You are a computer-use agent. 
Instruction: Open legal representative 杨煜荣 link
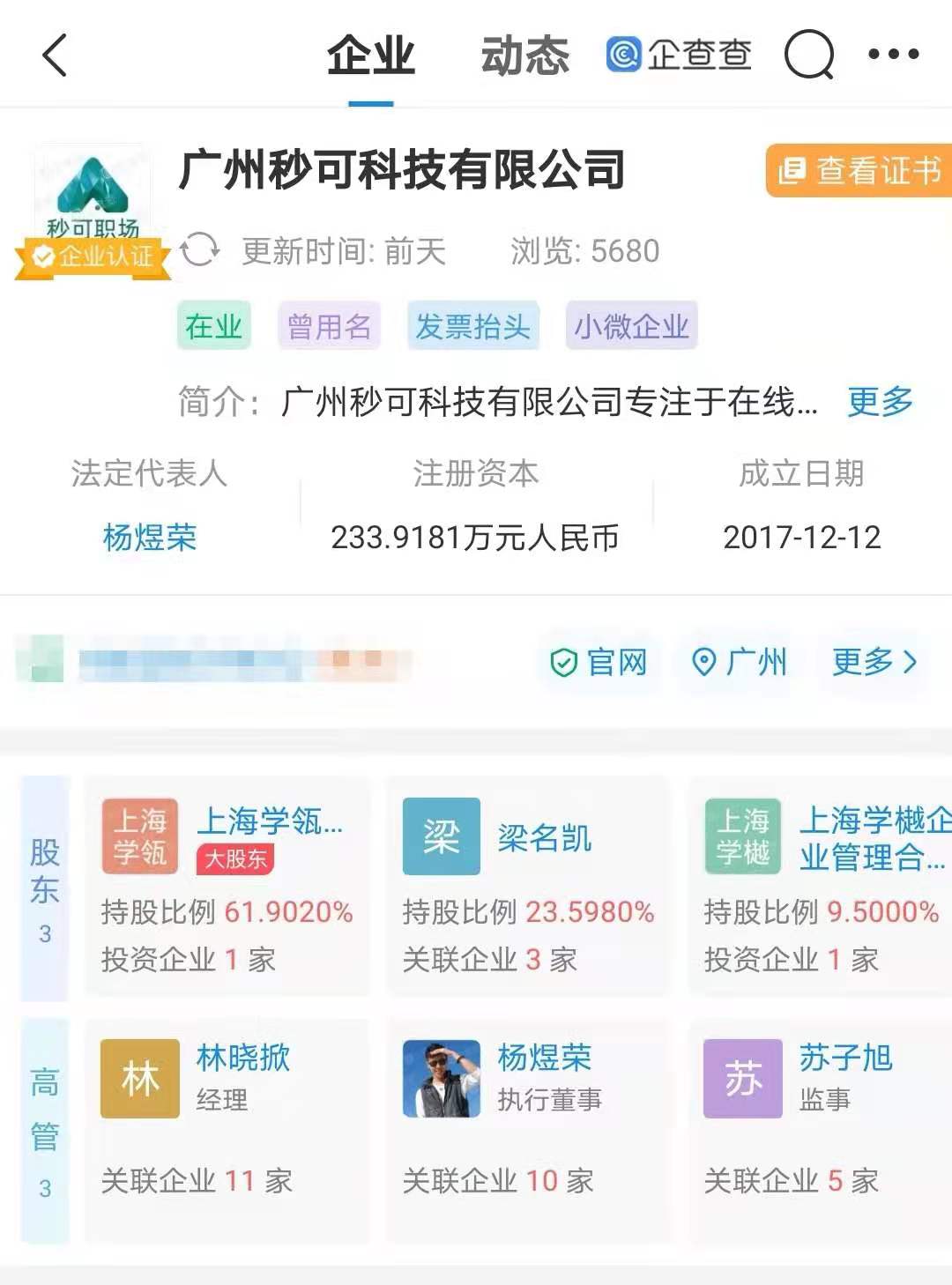click(149, 537)
